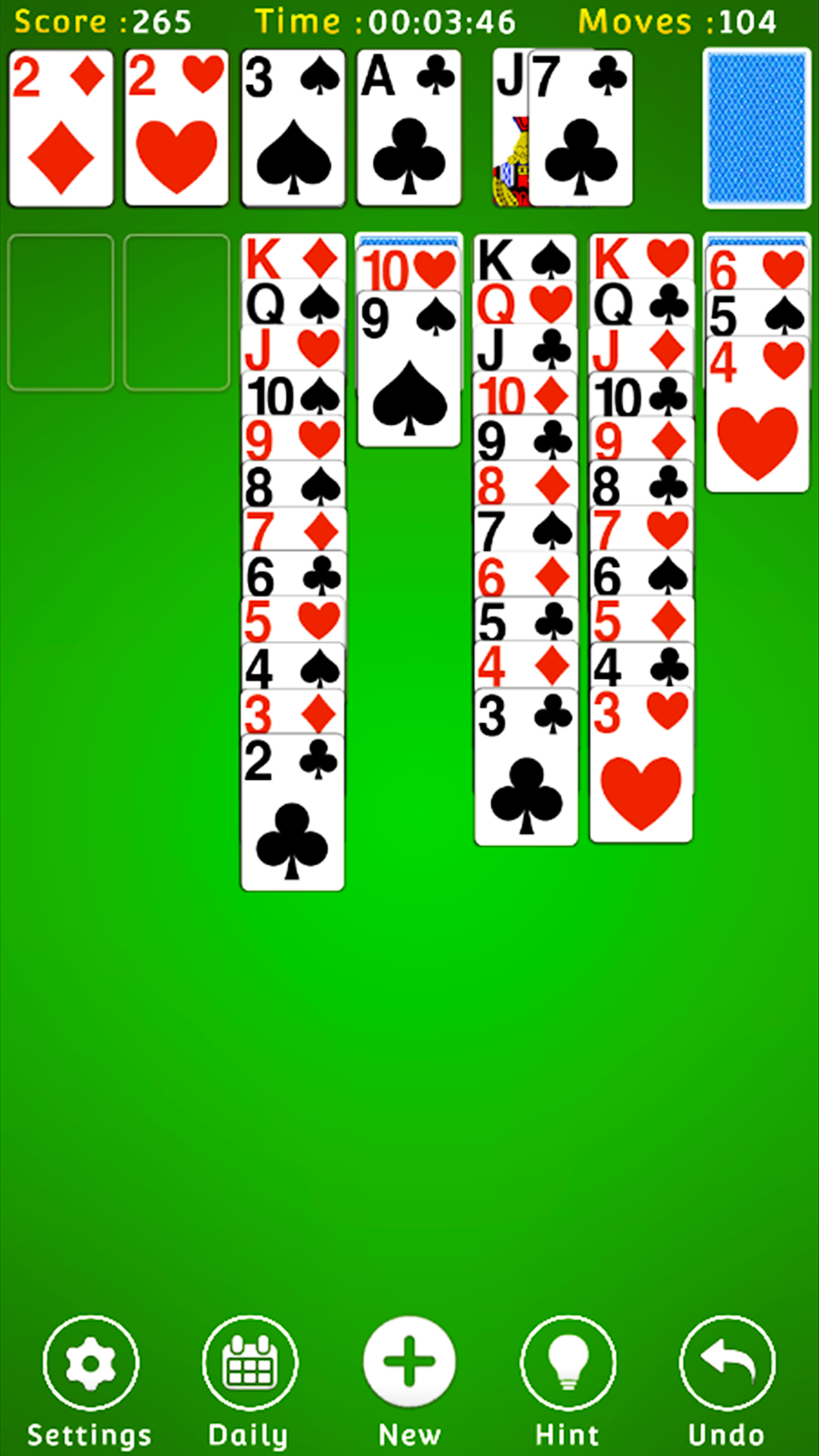Viewport: 819px width, 1456px height.
Task: Tap the 3 of spades foundation pile
Action: click(293, 128)
